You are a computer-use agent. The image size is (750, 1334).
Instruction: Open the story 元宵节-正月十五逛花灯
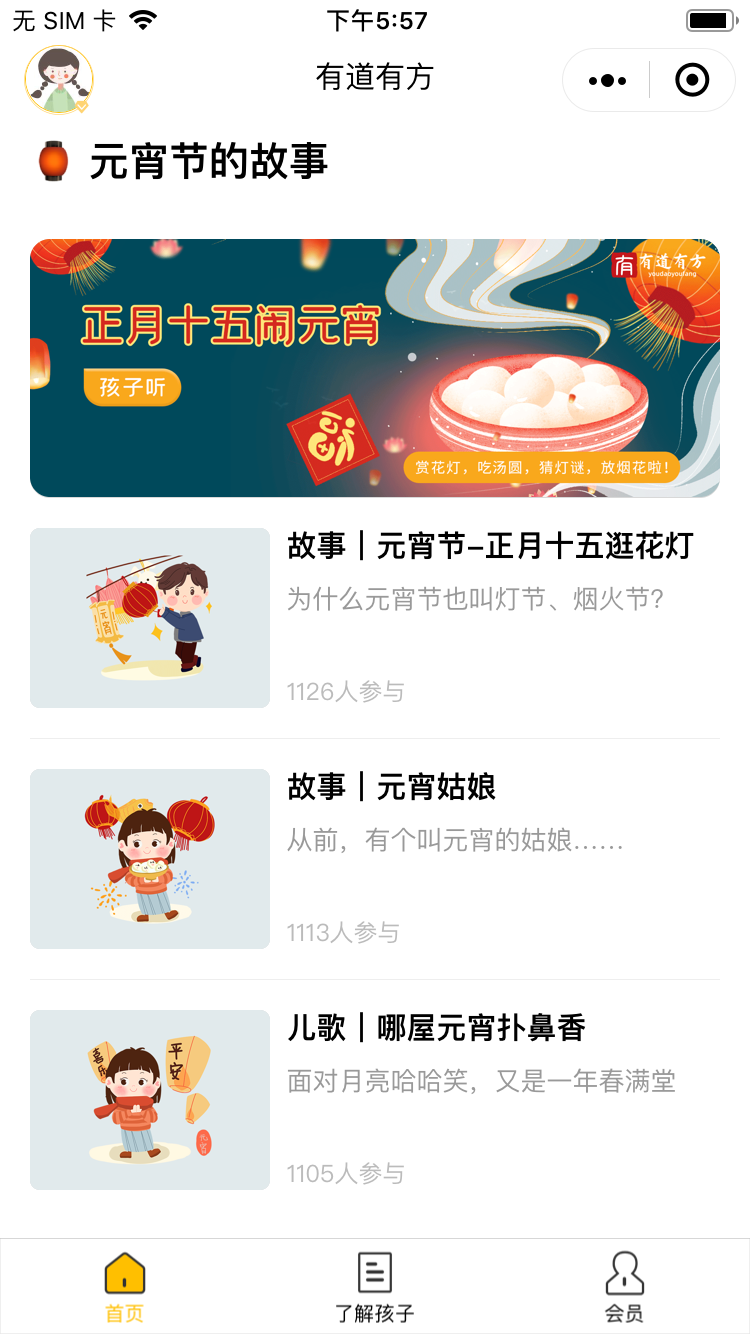tap(375, 618)
